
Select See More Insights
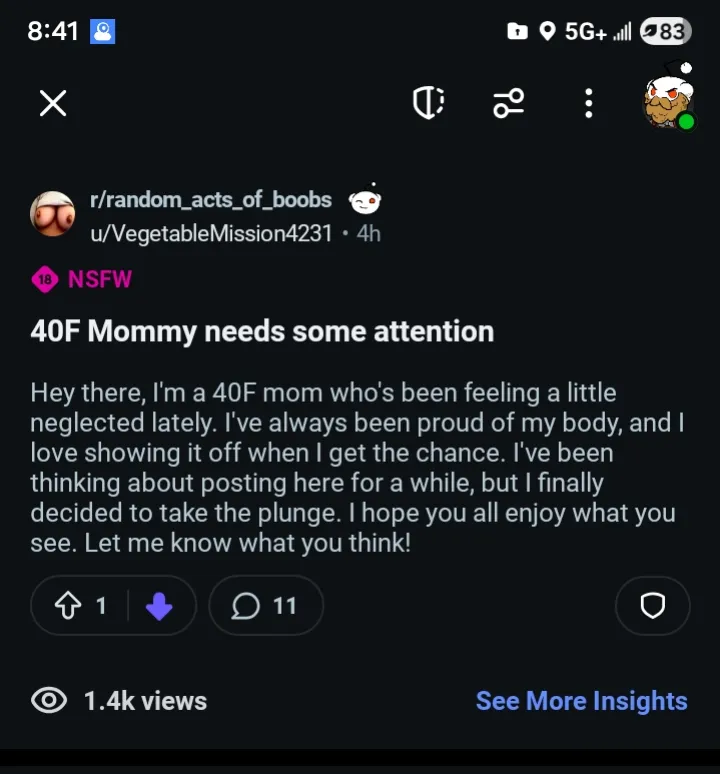[581, 701]
